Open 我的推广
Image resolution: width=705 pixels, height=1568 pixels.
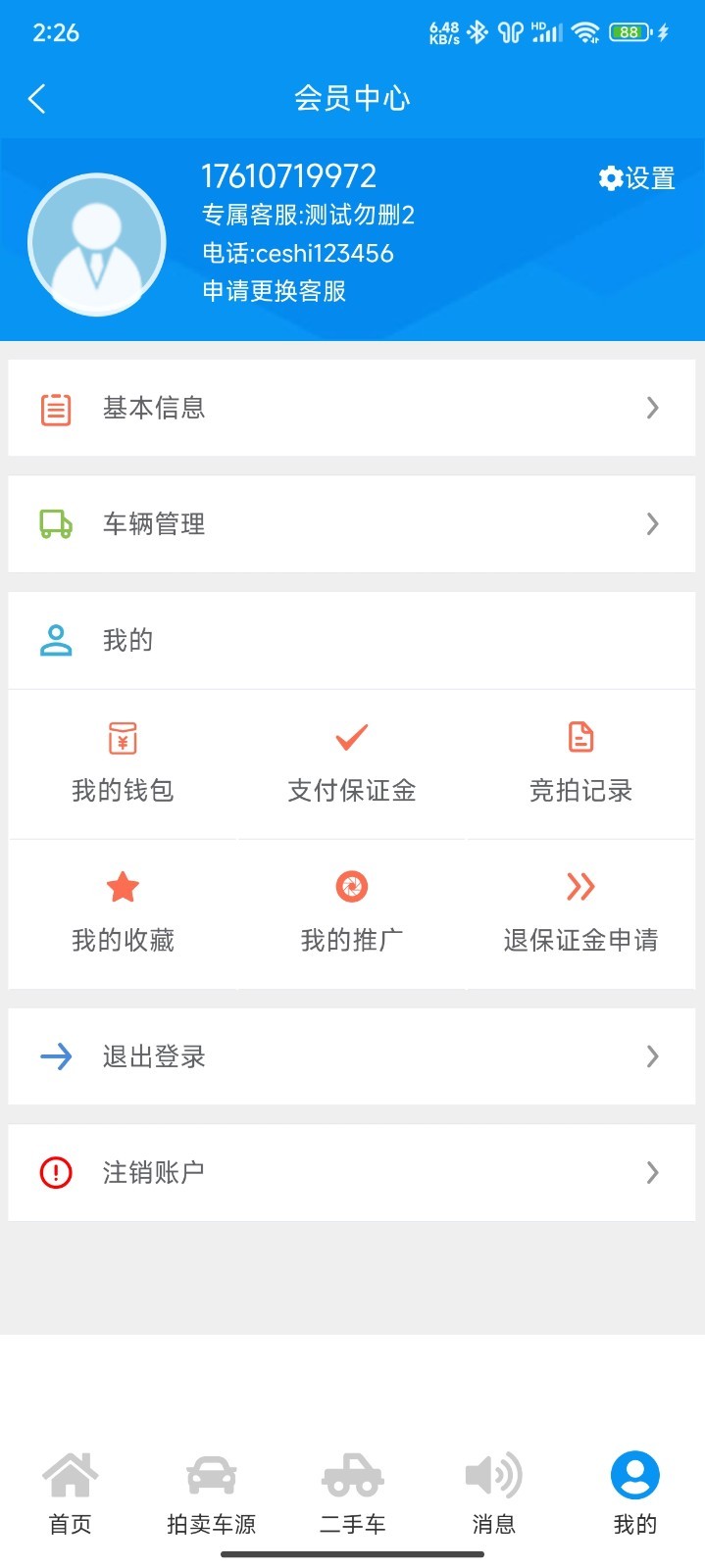(x=352, y=914)
